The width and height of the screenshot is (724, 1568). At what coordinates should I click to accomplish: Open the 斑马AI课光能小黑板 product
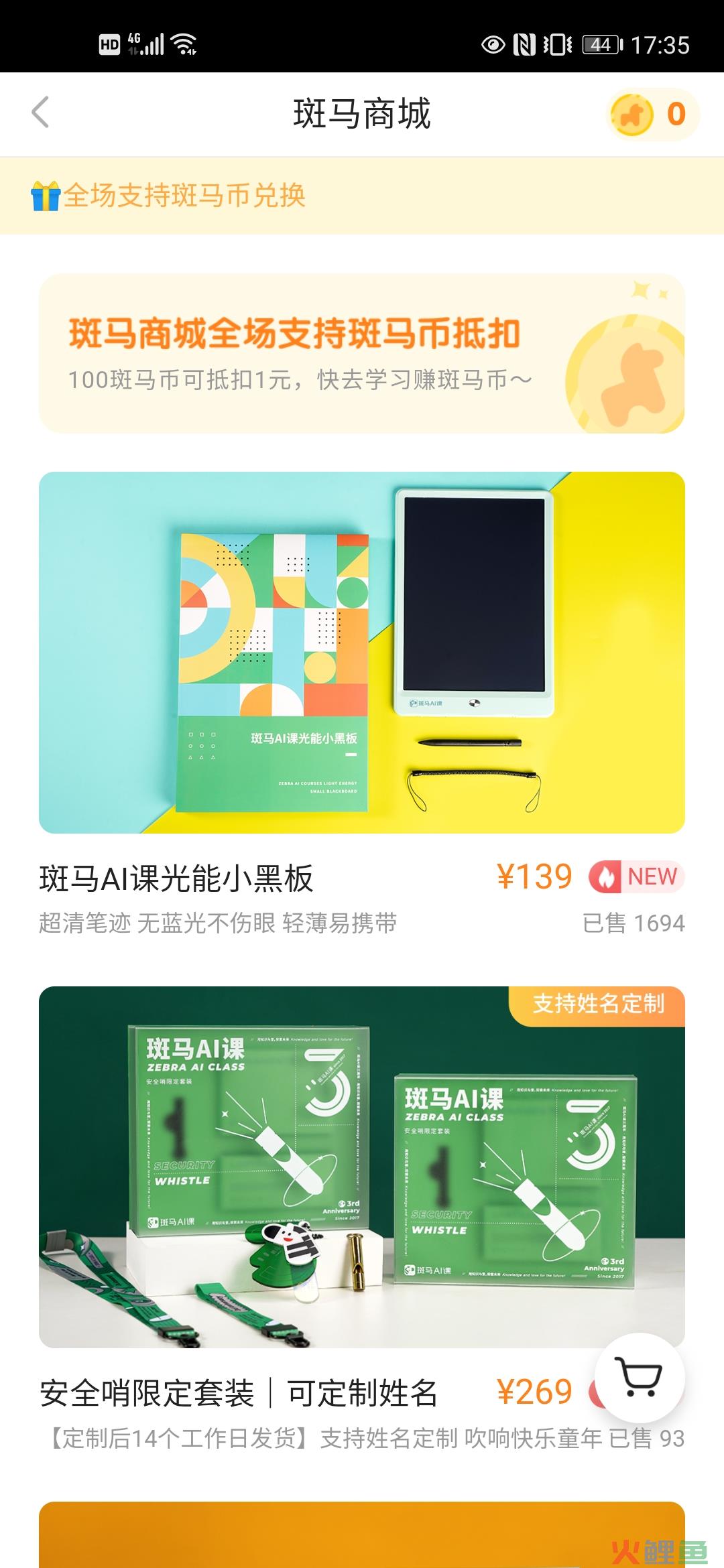(x=362, y=653)
